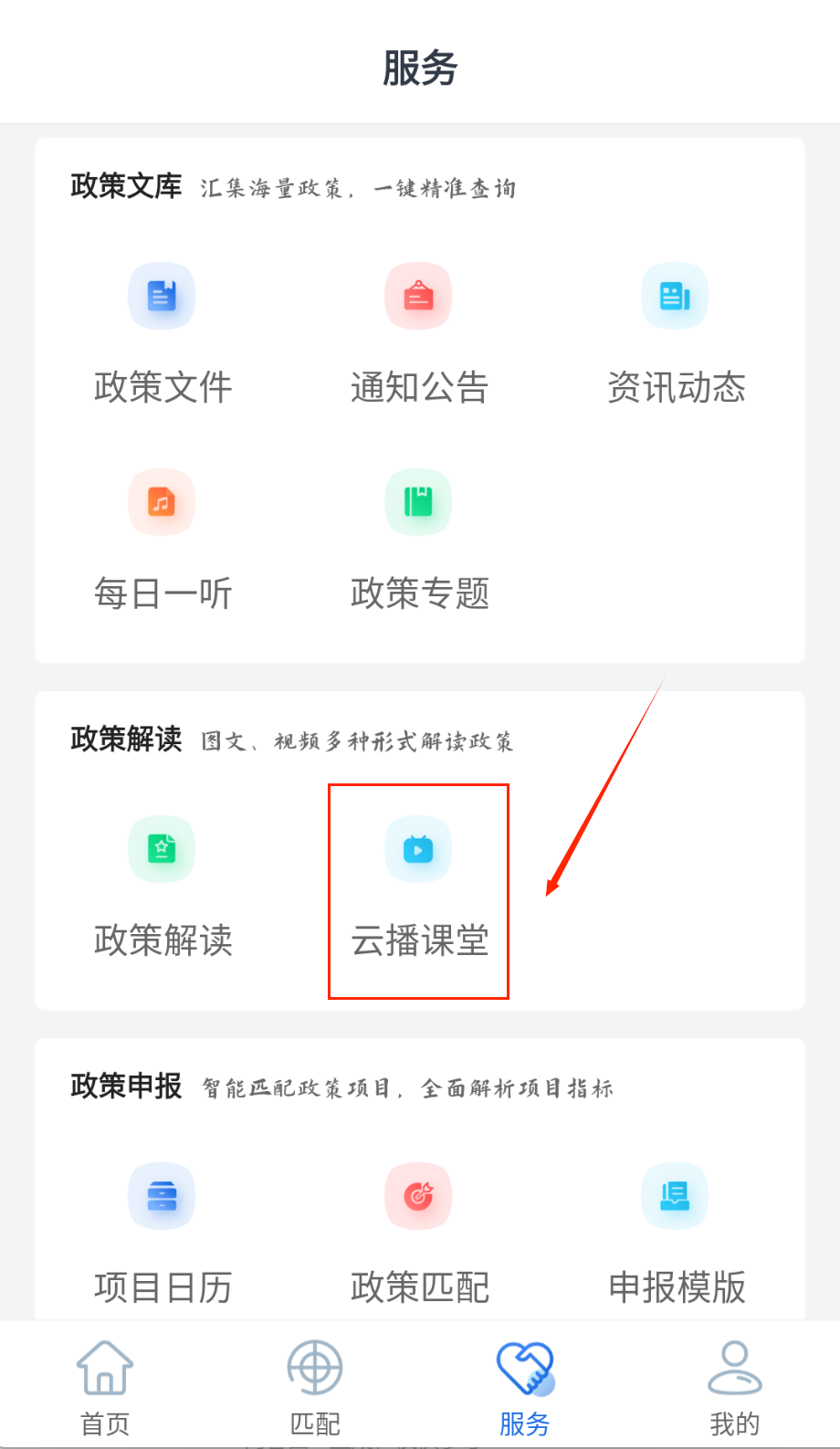Open 每日一听 daily audio

point(163,539)
